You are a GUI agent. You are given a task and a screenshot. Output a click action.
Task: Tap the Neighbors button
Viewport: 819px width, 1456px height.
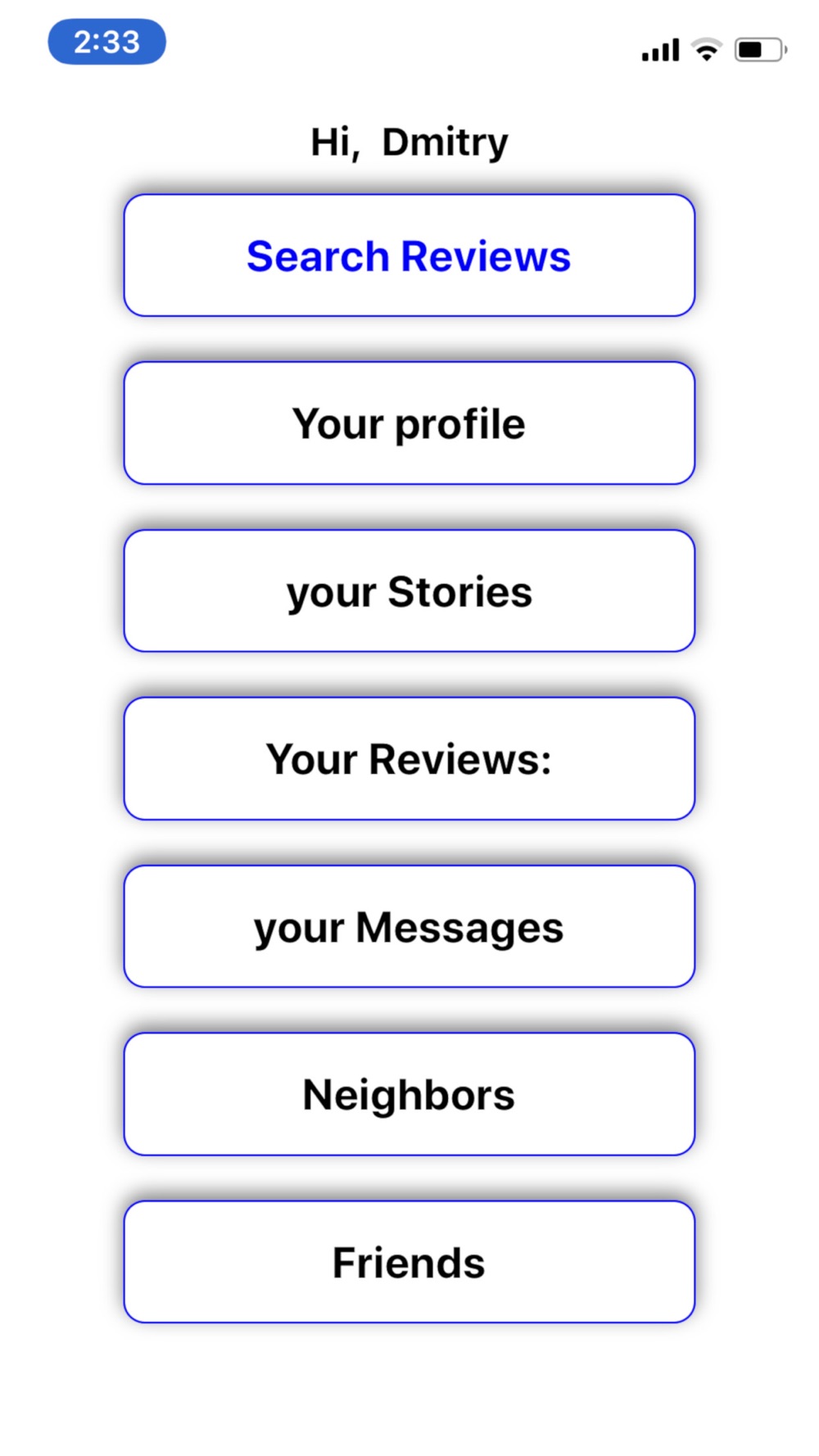pyautogui.click(x=409, y=1095)
